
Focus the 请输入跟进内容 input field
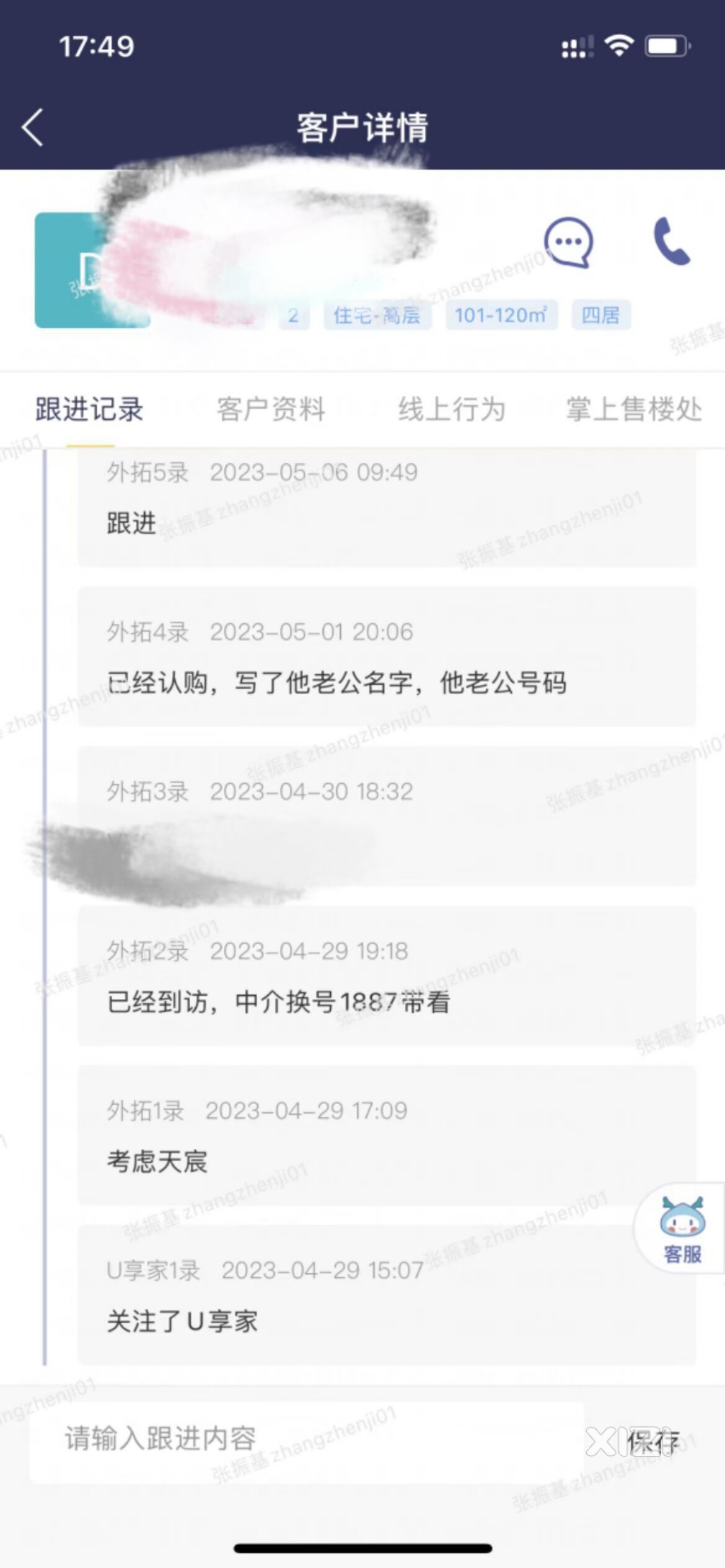[307, 1439]
